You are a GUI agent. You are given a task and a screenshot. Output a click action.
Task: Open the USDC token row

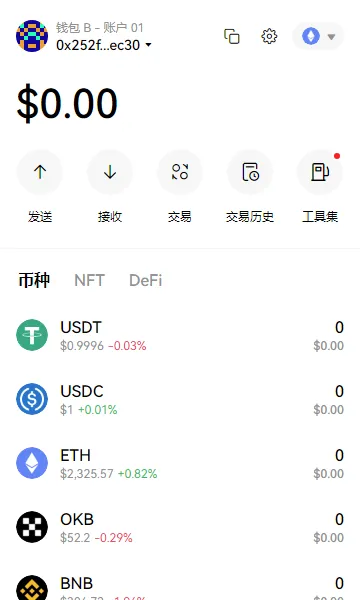point(180,399)
